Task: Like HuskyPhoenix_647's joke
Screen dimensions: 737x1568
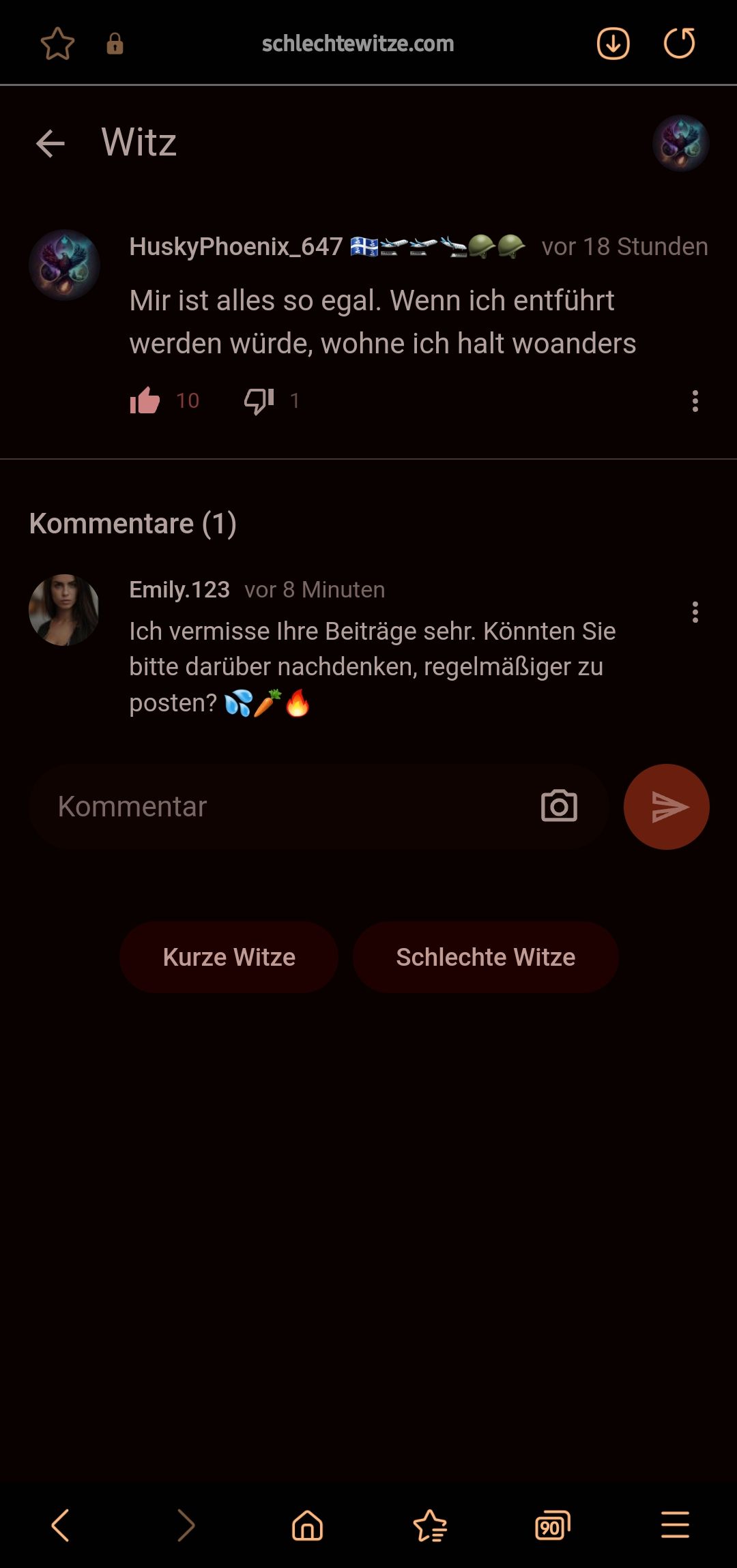Action: (145, 400)
